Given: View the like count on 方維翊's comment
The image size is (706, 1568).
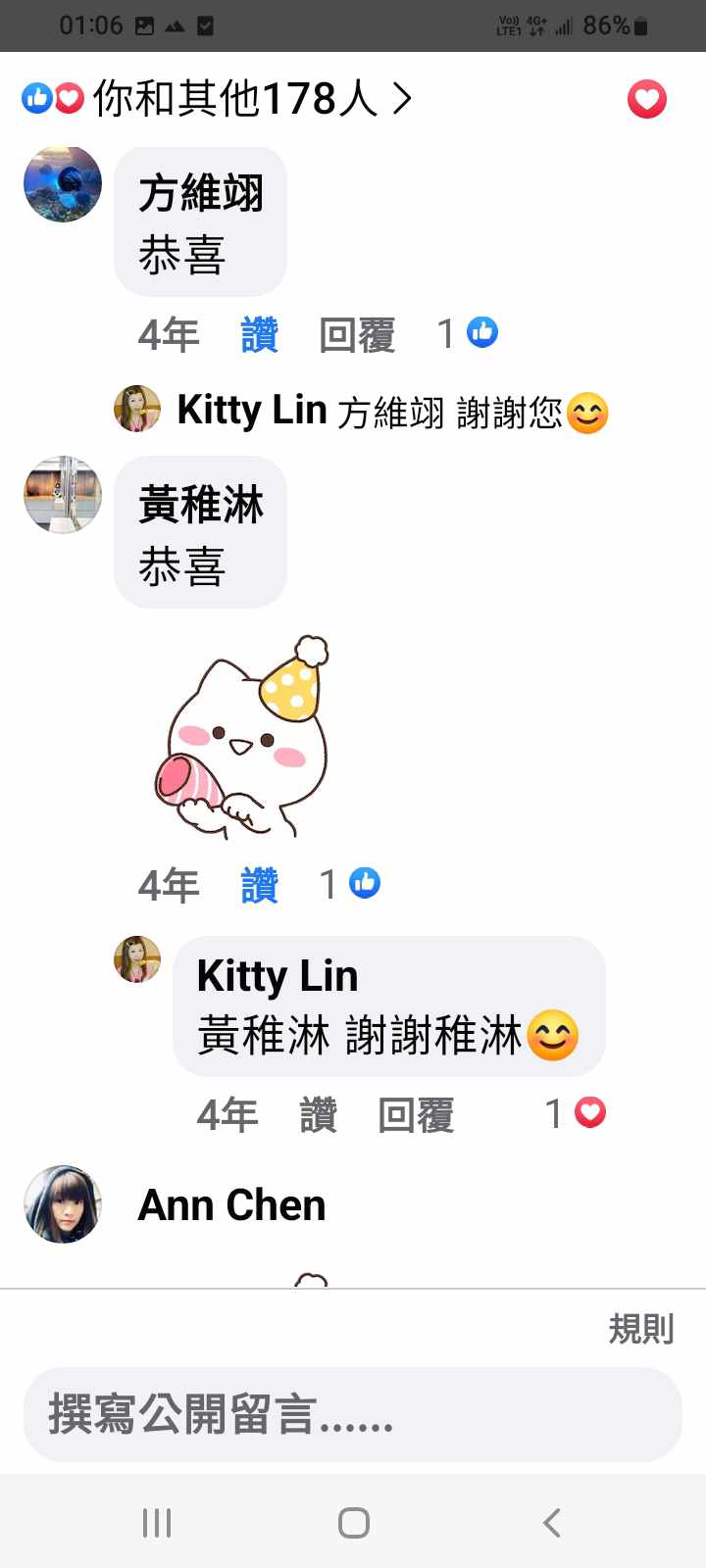Looking at the screenshot, I should click(x=469, y=334).
